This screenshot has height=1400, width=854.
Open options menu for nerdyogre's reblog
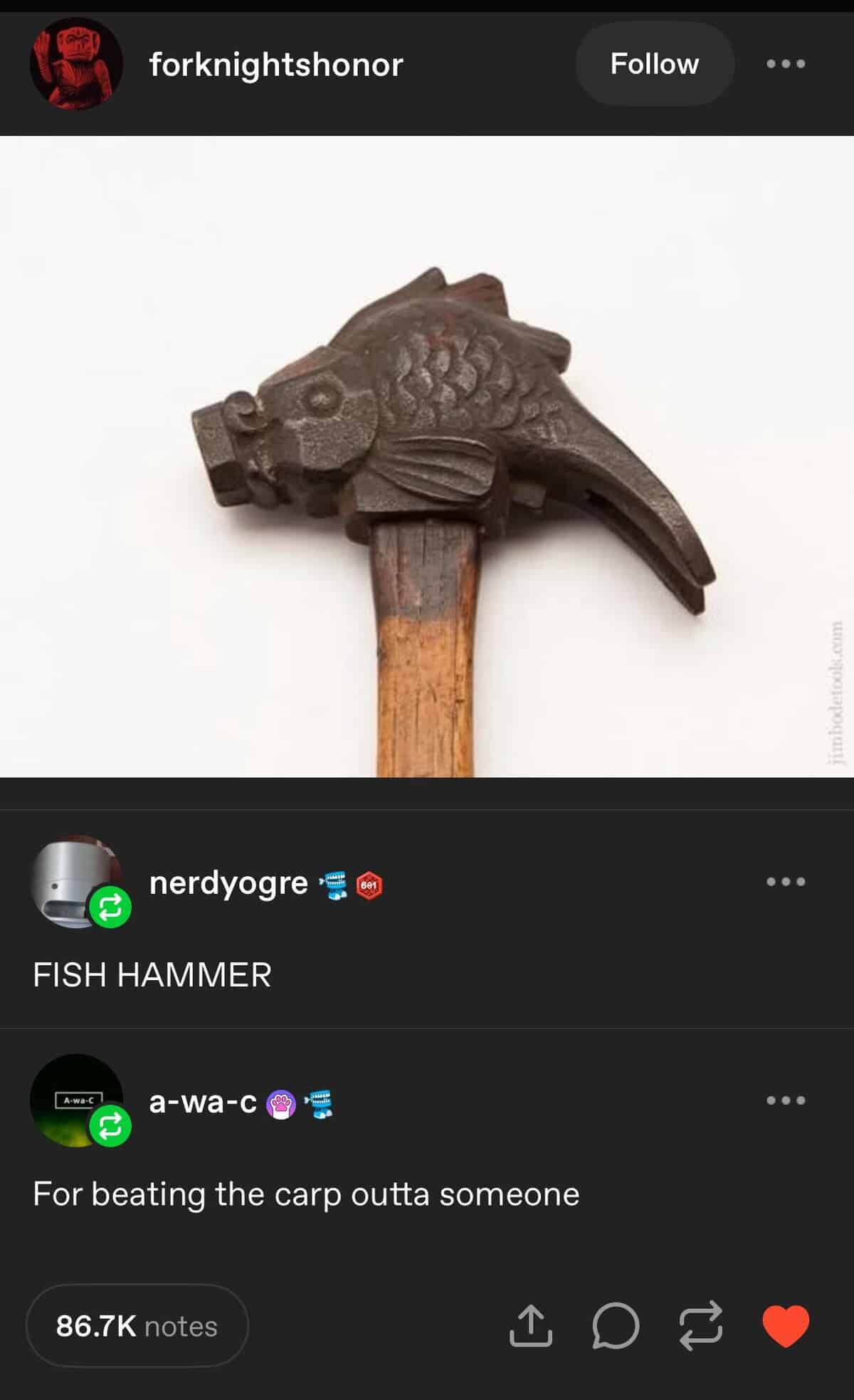786,882
